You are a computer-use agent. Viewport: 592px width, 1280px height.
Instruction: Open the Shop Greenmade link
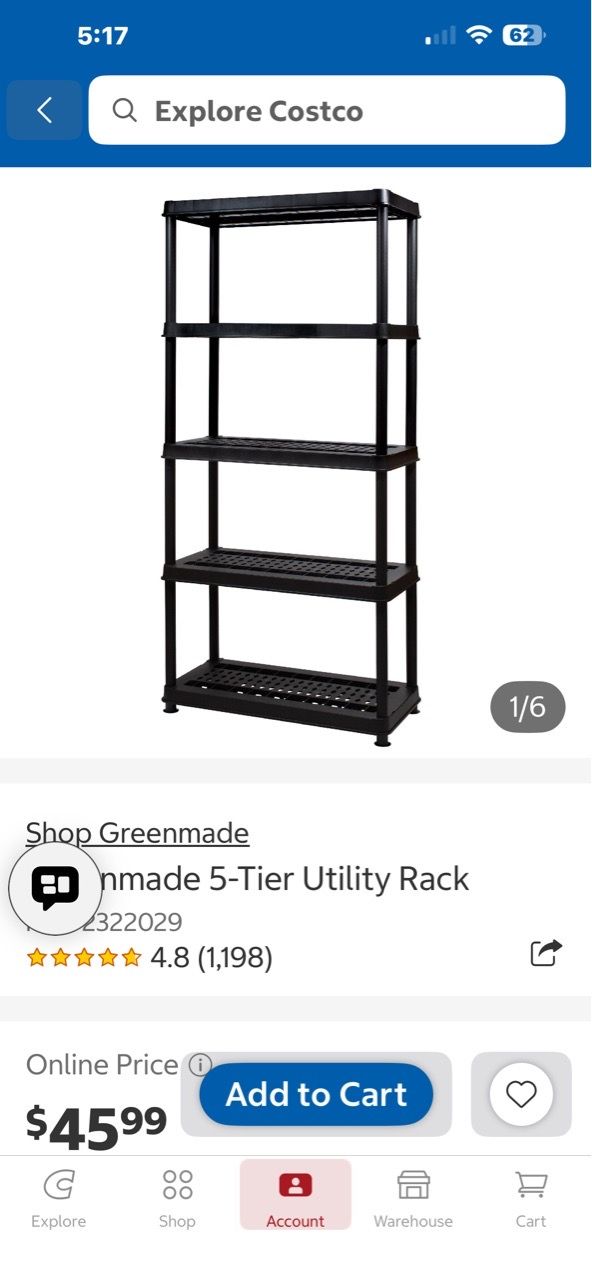click(137, 833)
